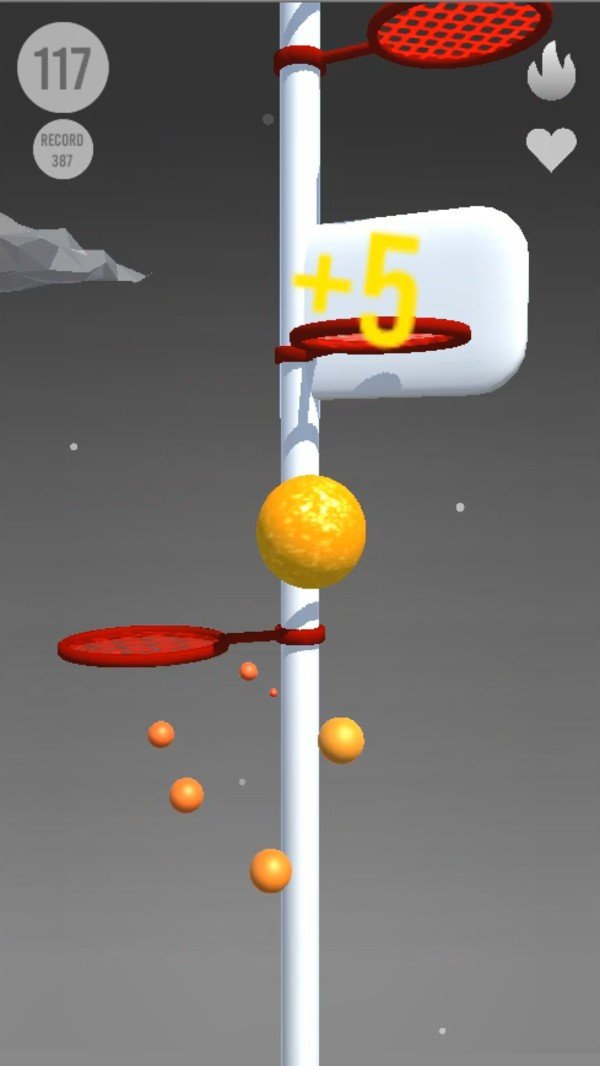Tap the flame power-up icon
The image size is (600, 1066).
[551, 72]
